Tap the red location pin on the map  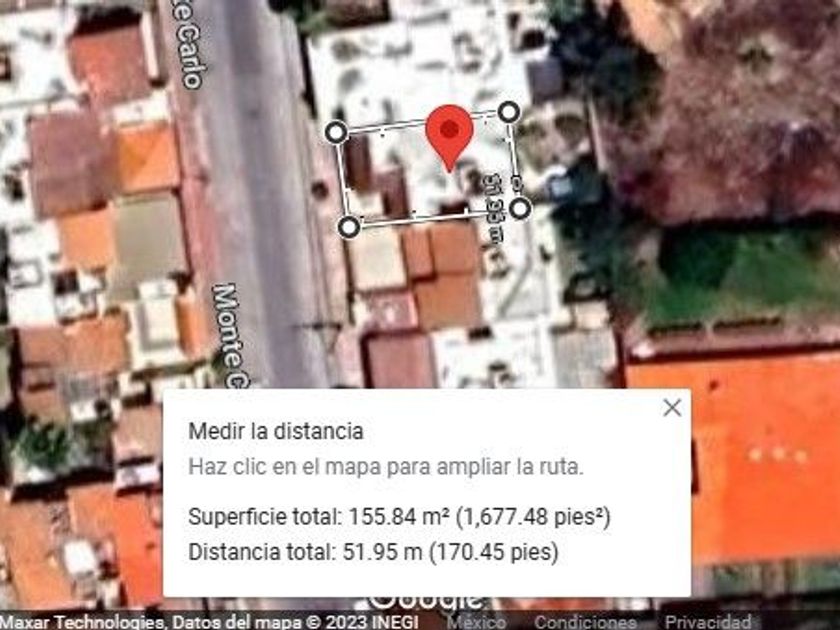click(x=449, y=134)
